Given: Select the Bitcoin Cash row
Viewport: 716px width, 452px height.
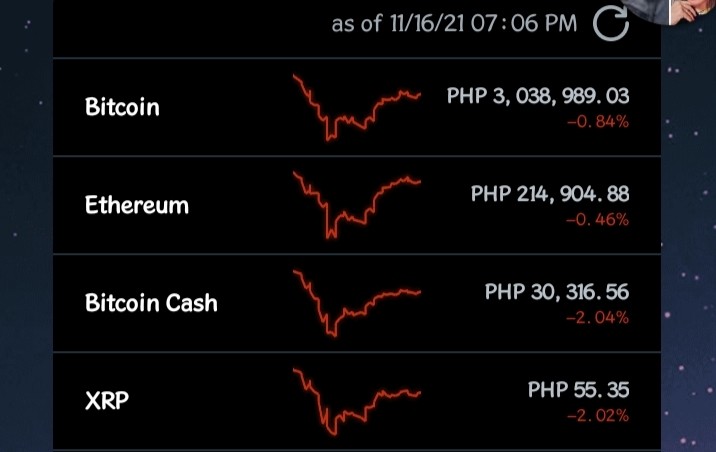Looking at the screenshot, I should click(x=357, y=303).
